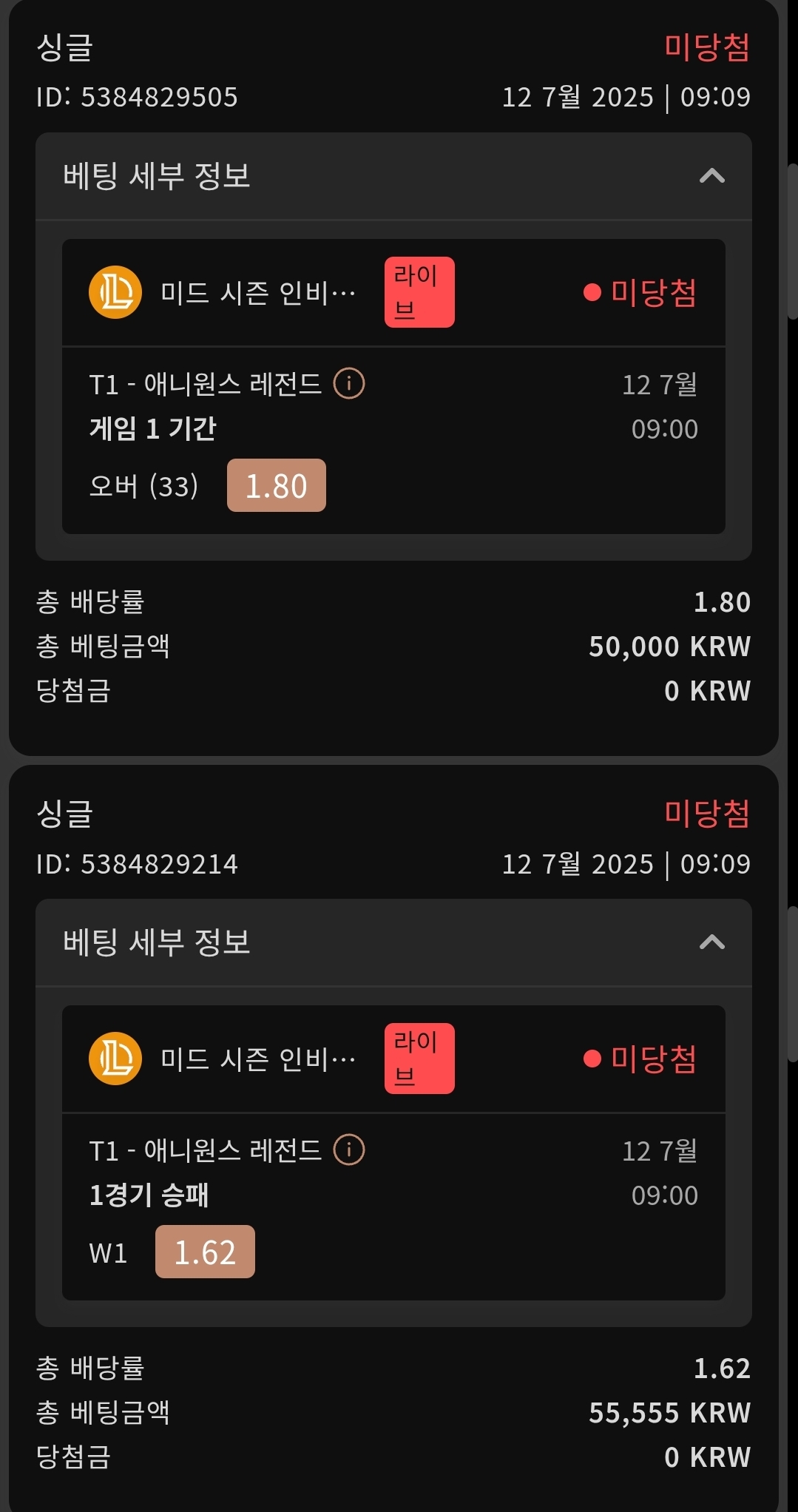Open match info icon in 게임 1 기간 bet

tap(349, 383)
